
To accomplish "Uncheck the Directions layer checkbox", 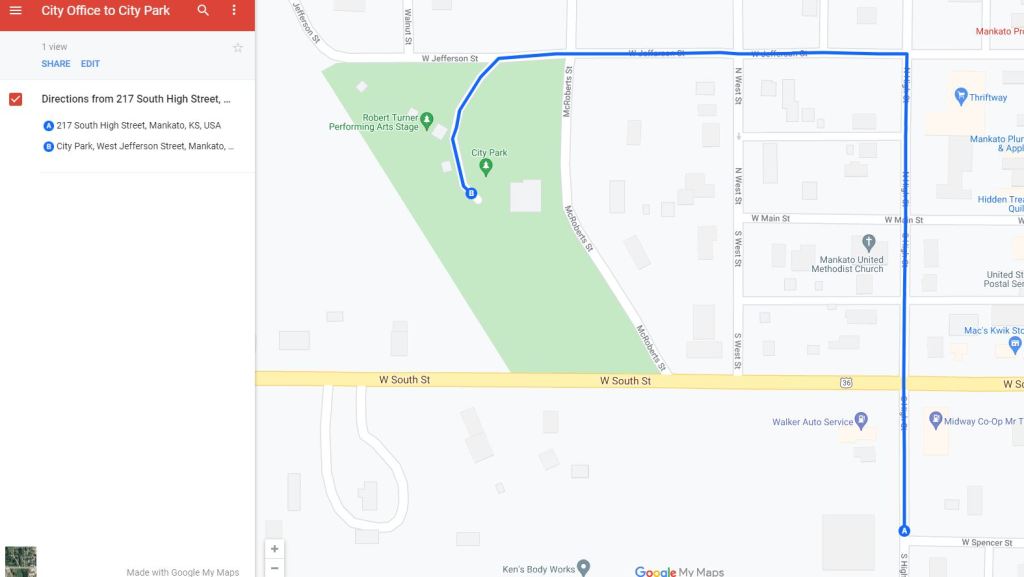I will pyautogui.click(x=16, y=99).
